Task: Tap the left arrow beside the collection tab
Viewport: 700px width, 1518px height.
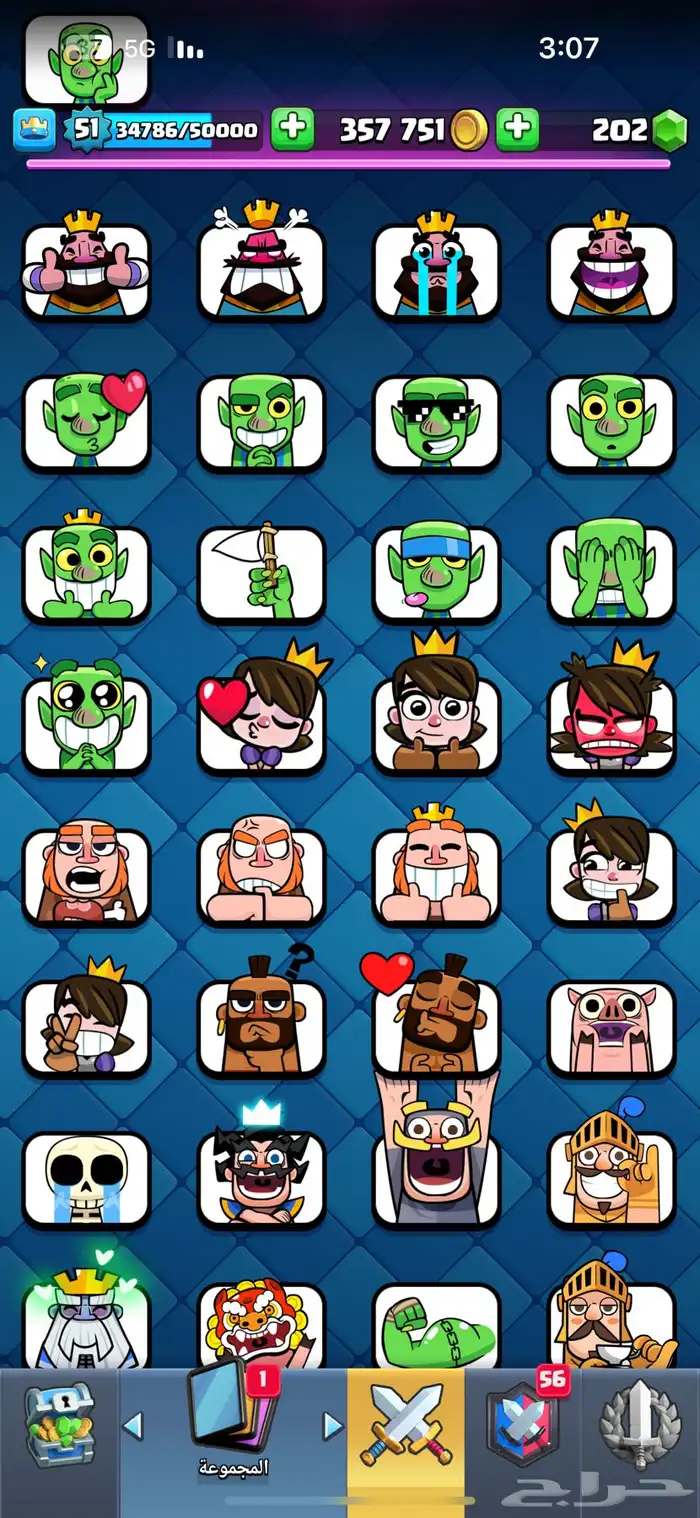Action: click(x=132, y=1425)
